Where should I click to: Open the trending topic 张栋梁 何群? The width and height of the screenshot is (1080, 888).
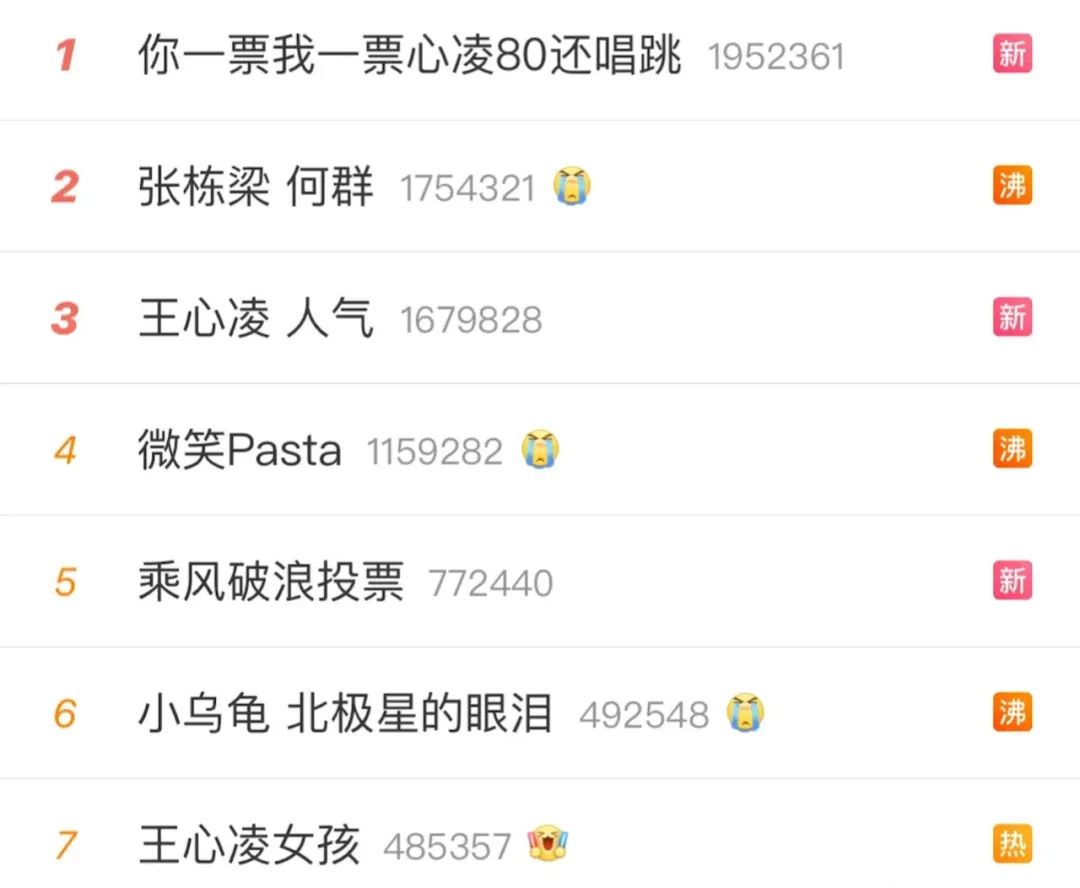click(256, 187)
